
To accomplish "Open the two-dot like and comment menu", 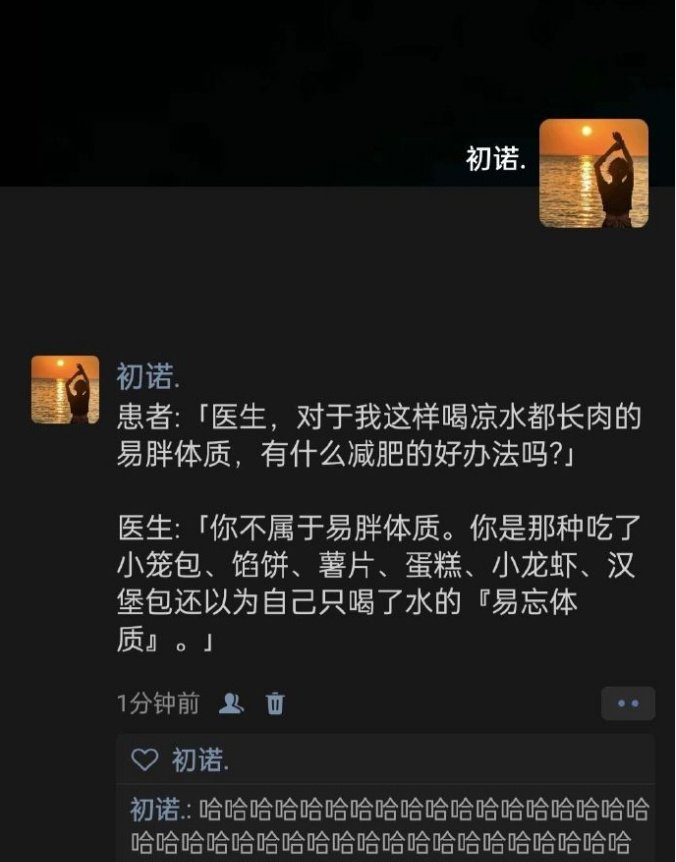I will pos(627,703).
